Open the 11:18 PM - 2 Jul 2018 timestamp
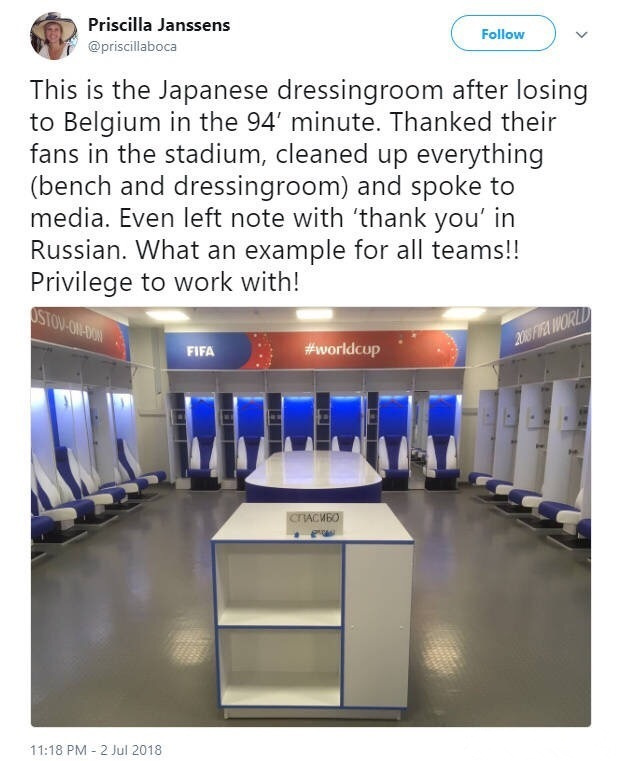 tap(96, 749)
